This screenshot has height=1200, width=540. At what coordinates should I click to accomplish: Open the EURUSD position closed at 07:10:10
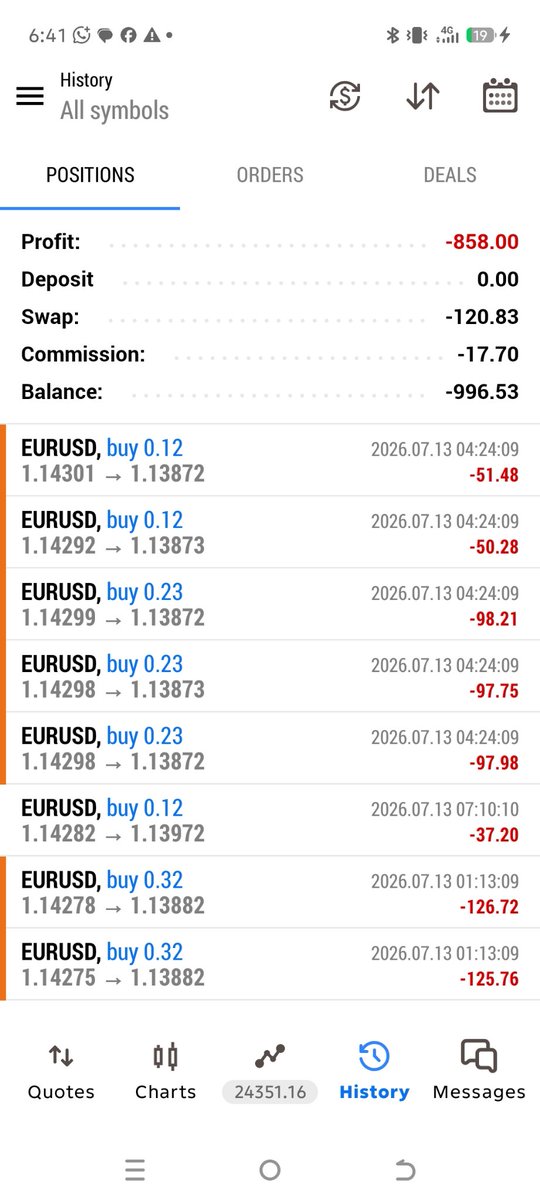[x=270, y=820]
